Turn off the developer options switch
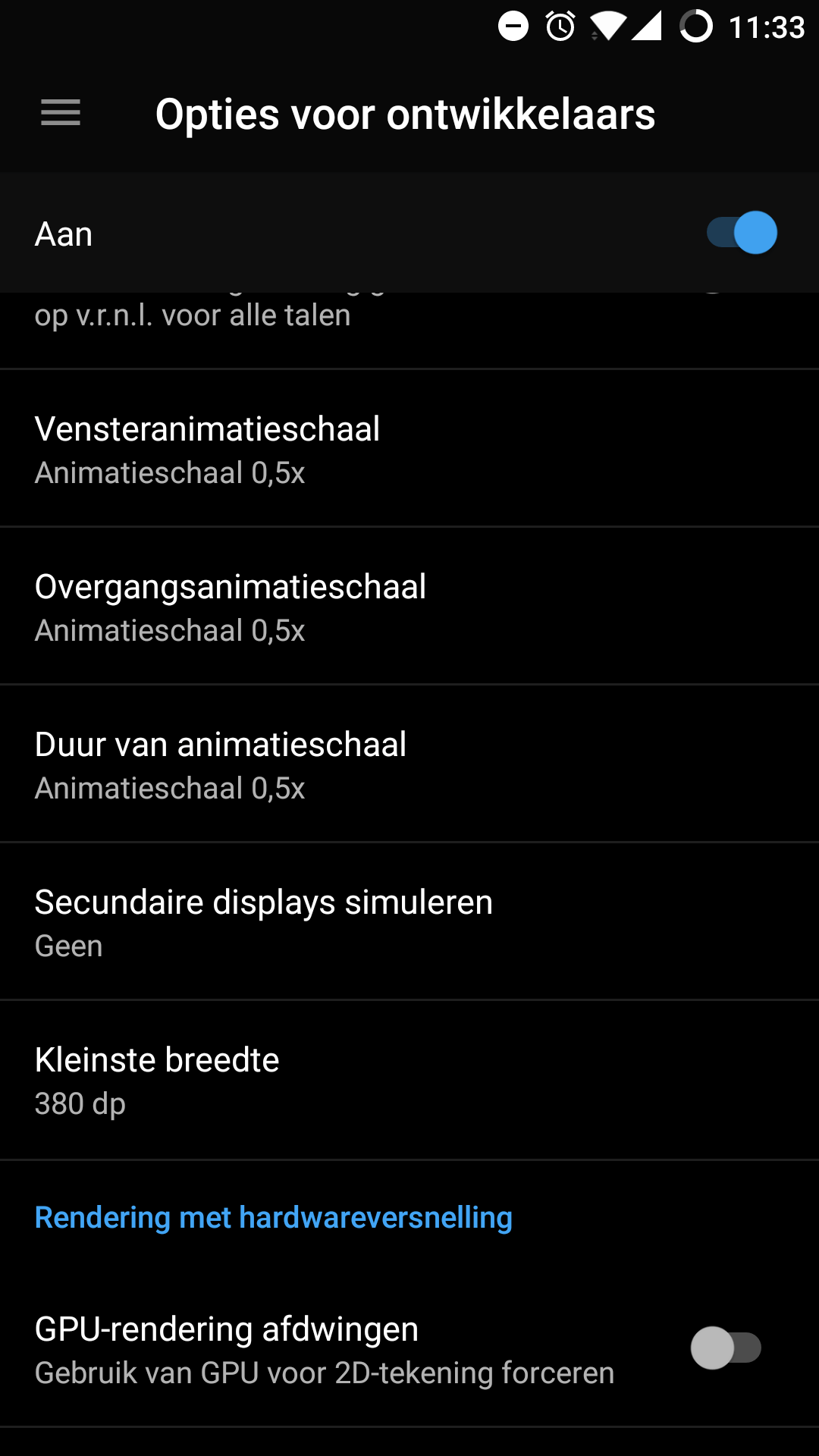 [x=741, y=233]
